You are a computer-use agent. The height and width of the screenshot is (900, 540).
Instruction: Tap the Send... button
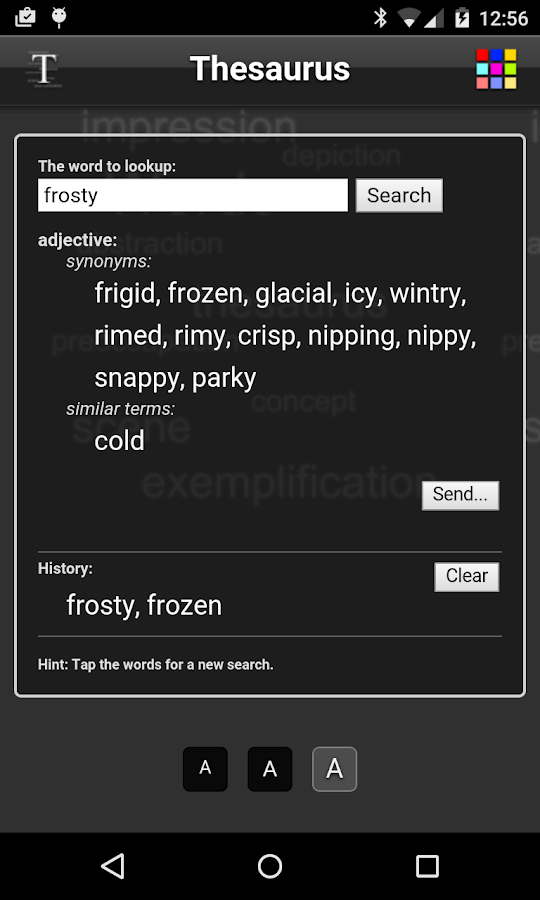[x=460, y=495]
